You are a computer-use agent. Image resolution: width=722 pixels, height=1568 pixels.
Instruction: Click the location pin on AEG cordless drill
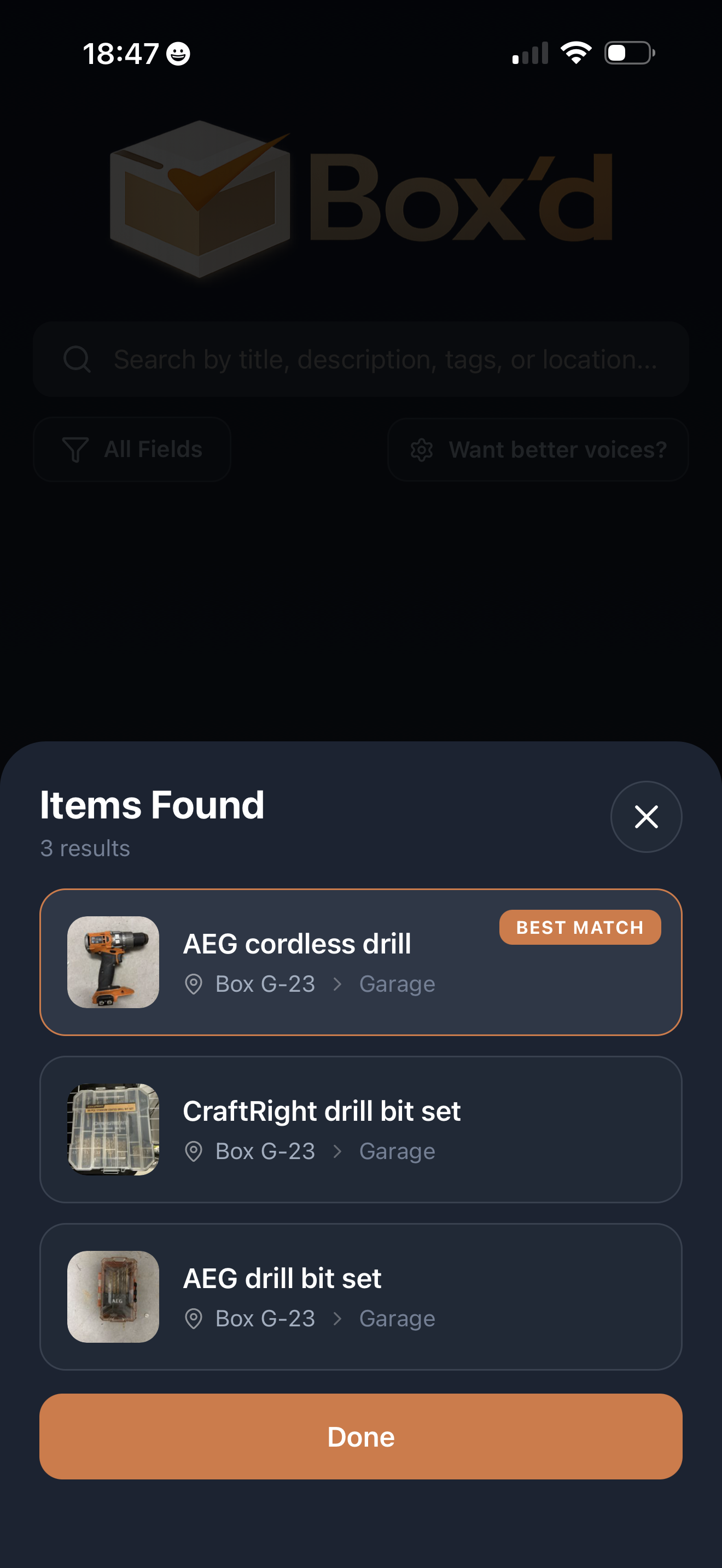click(194, 984)
